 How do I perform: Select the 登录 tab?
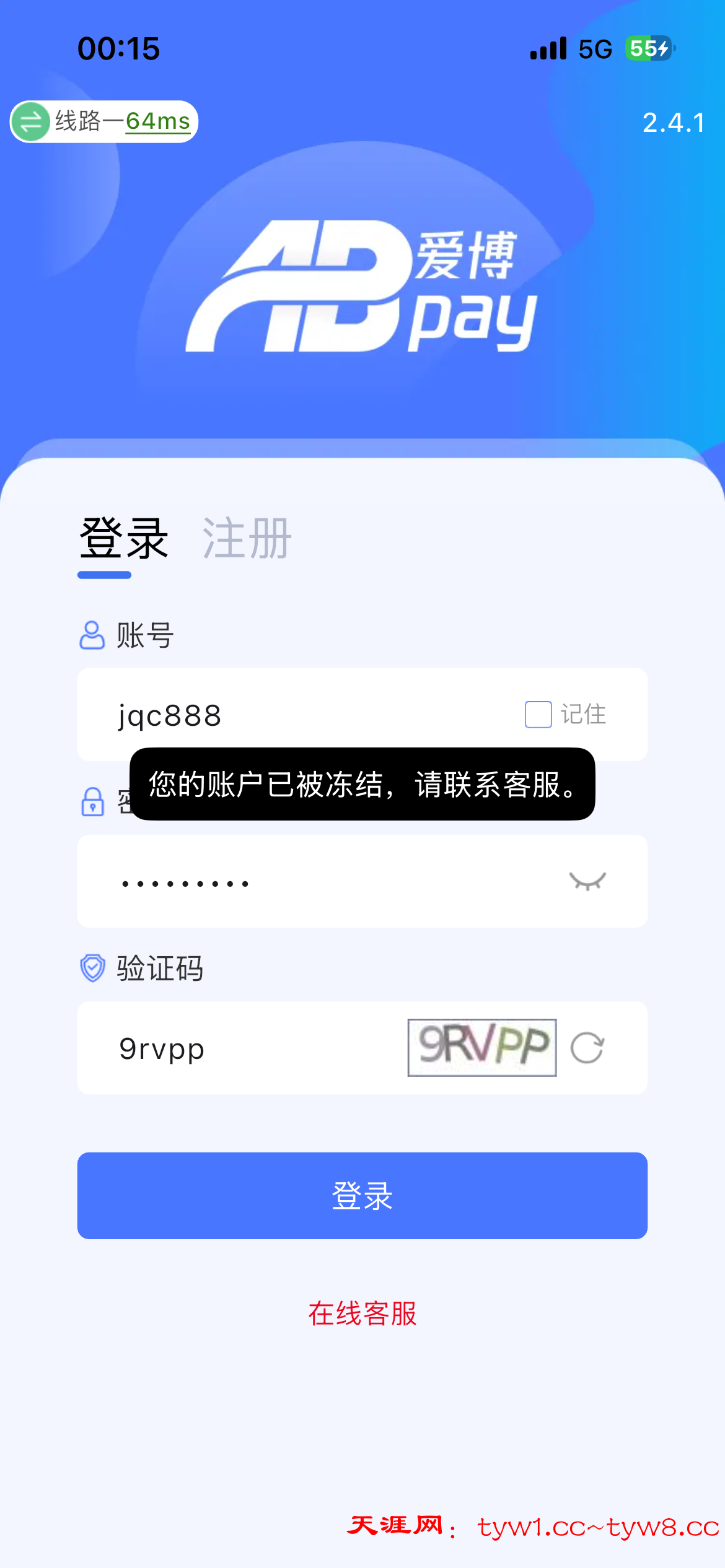123,539
